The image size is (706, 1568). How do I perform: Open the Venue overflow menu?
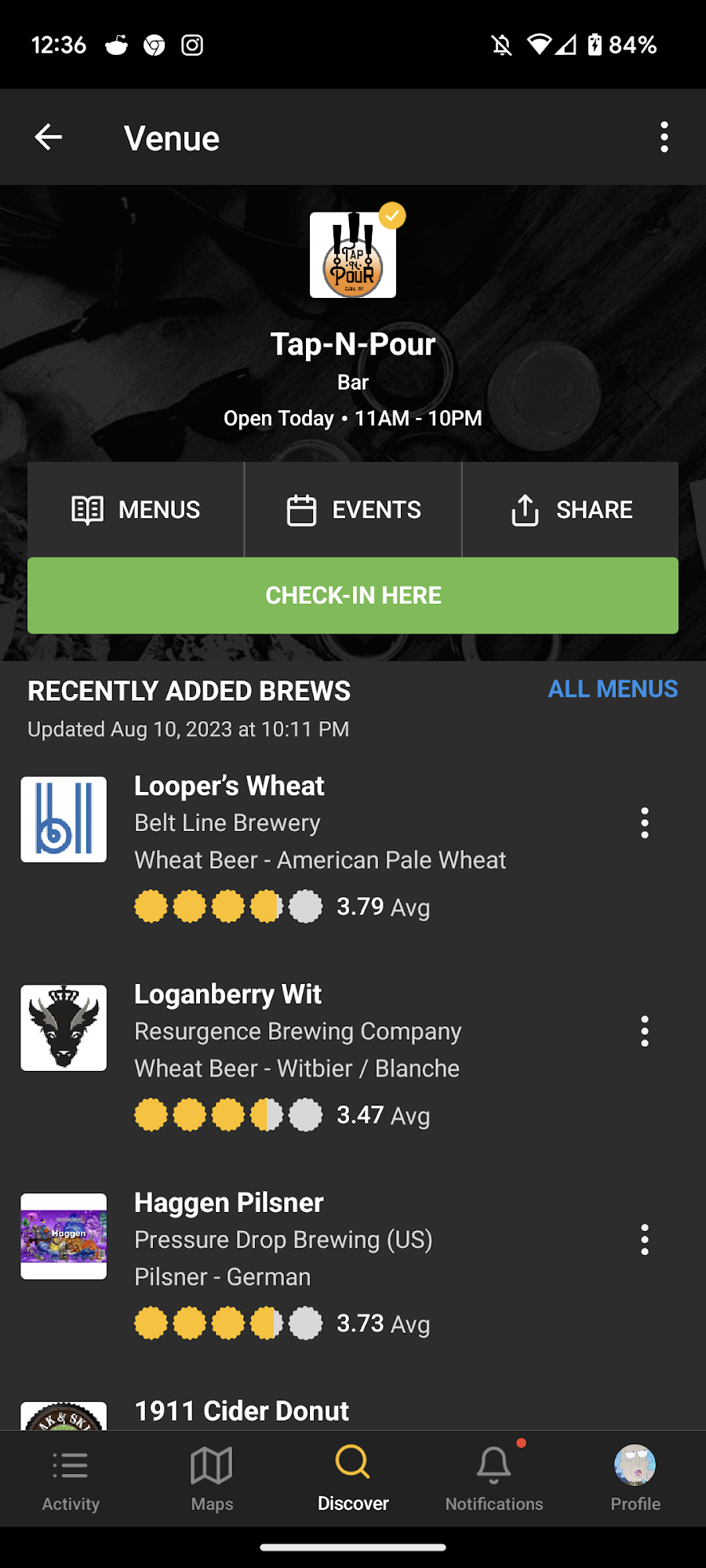pyautogui.click(x=664, y=137)
